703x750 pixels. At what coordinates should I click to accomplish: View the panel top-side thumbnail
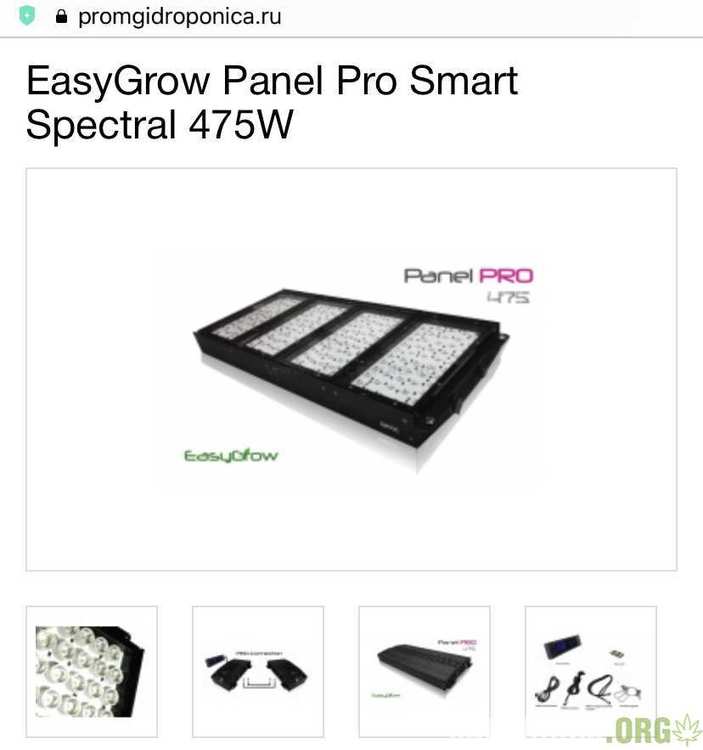pos(424,671)
